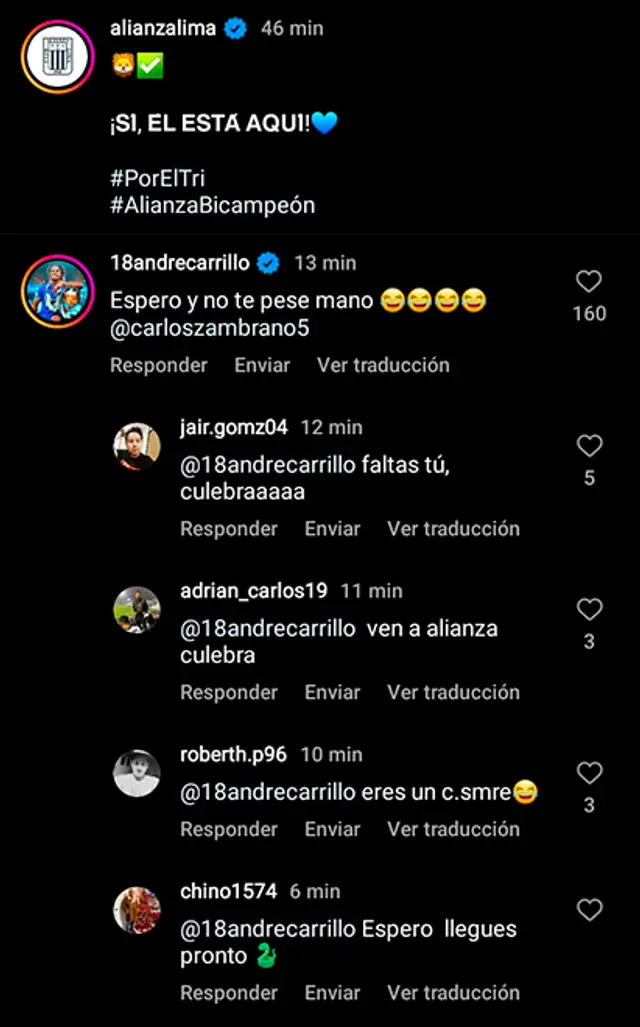Open the #PorElTri hashtag
Screen dimensions: 640x1027
(157, 179)
